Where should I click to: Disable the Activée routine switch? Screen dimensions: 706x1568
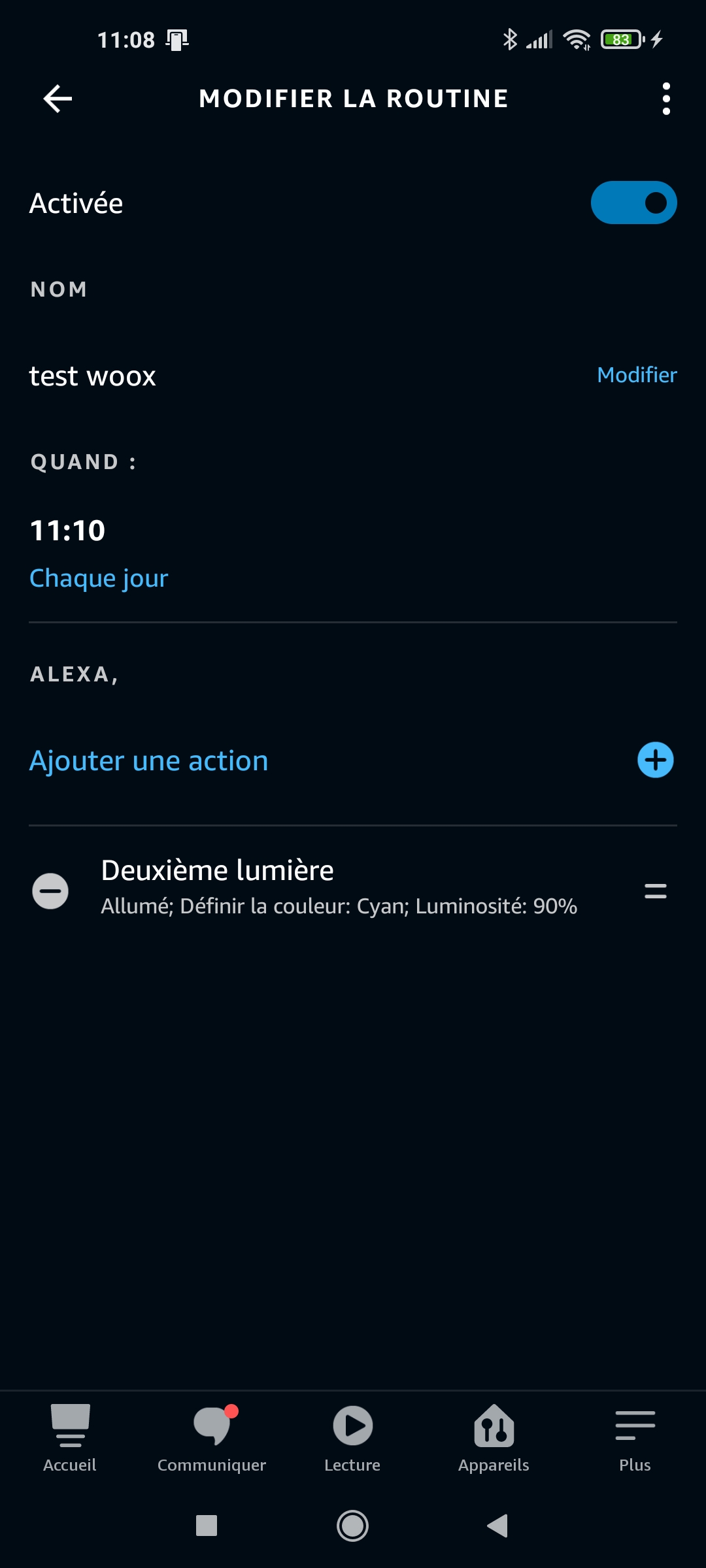633,203
